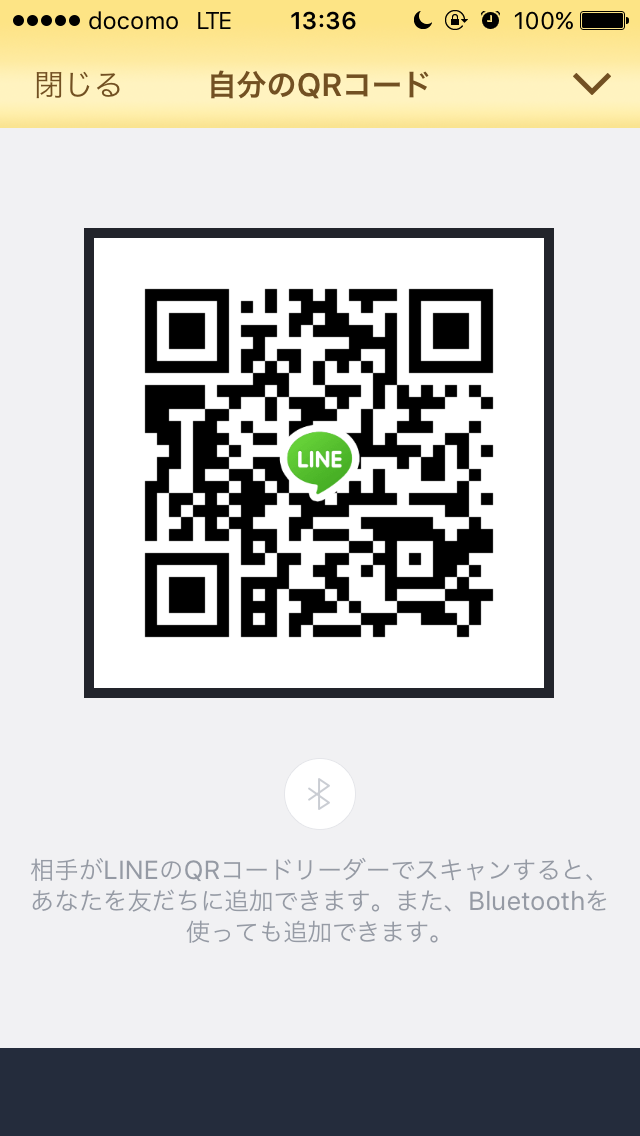Tap 閉じる to close the QR screen

pyautogui.click(x=78, y=85)
